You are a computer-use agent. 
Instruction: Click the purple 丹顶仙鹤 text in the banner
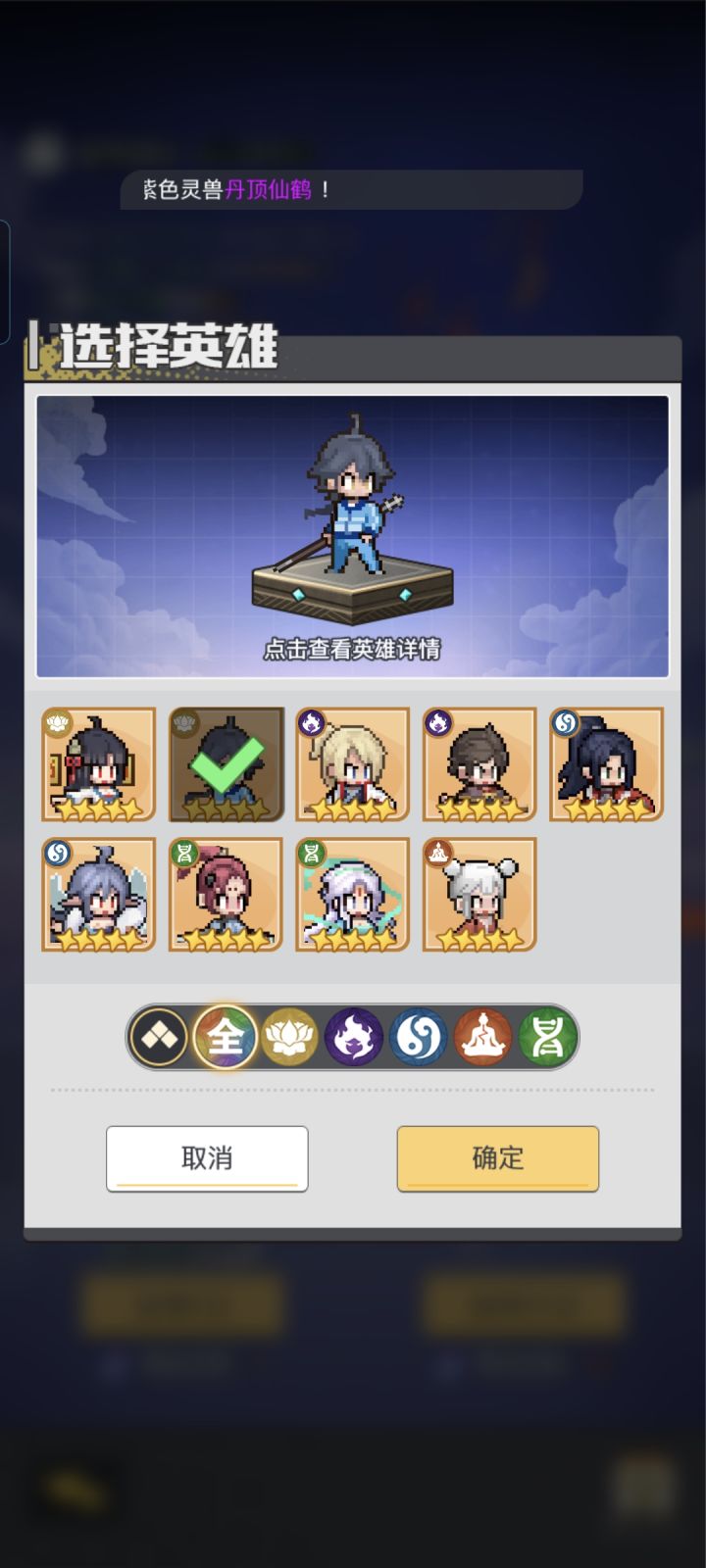tap(274, 188)
